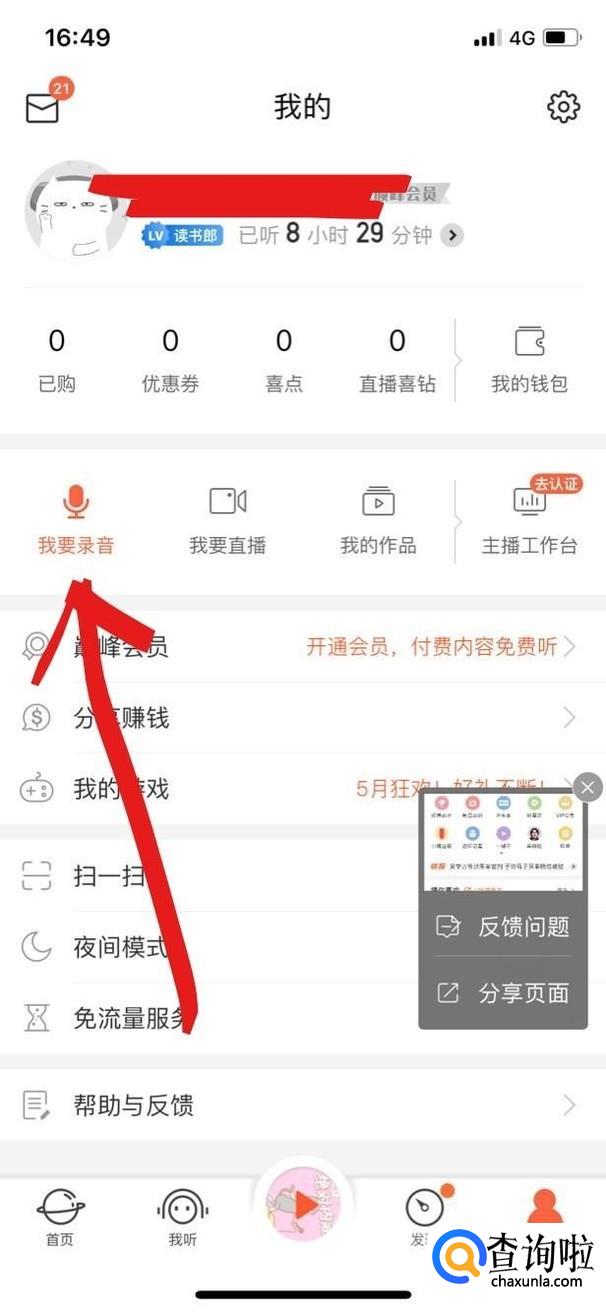Image resolution: width=606 pixels, height=1312 pixels.
Task: Tap 我要录音 to start recording
Action: pyautogui.click(x=76, y=520)
